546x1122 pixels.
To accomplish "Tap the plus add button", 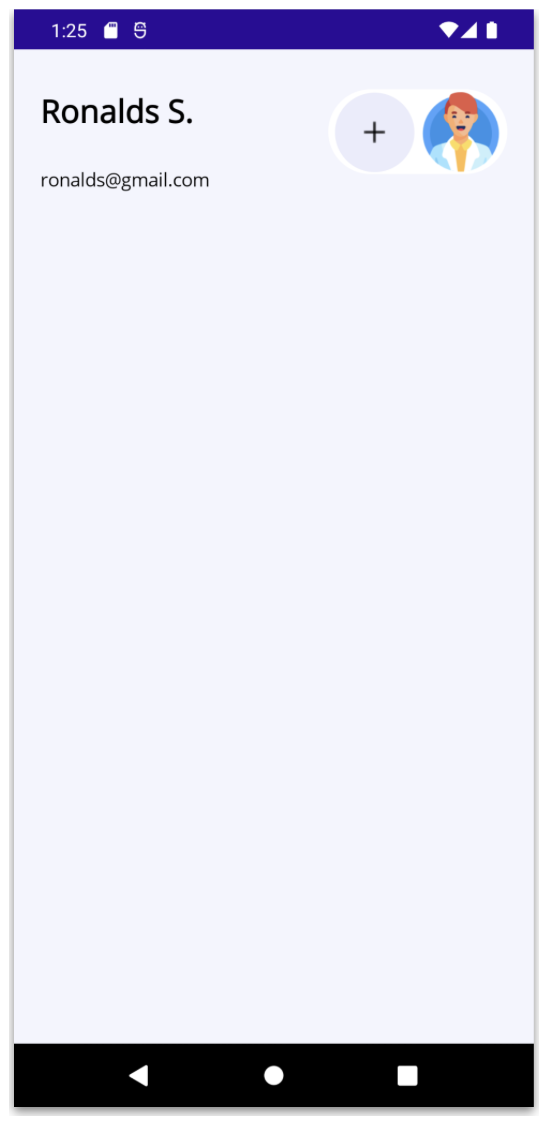I will [374, 132].
